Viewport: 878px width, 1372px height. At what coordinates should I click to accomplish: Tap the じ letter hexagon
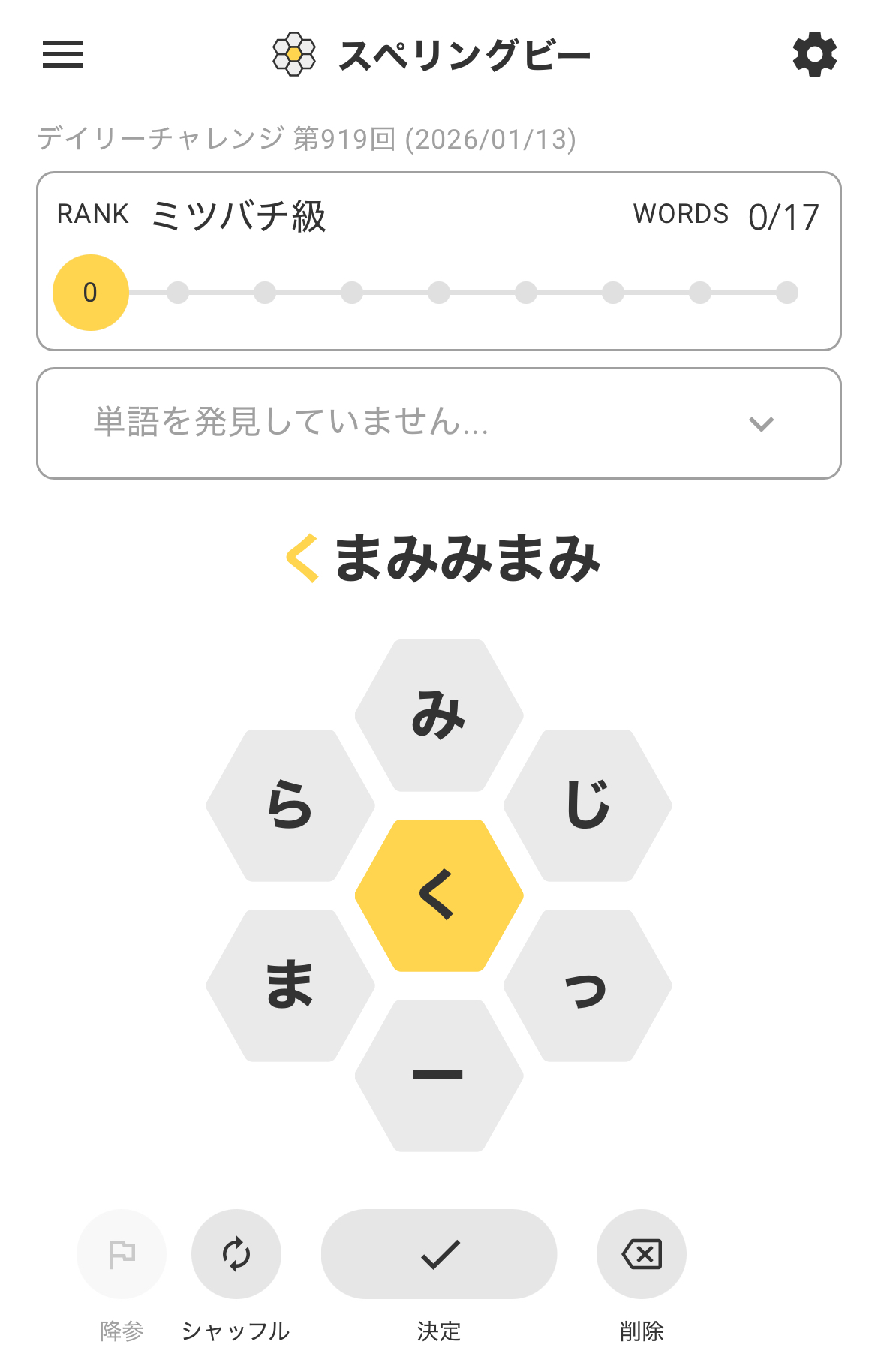click(x=588, y=805)
